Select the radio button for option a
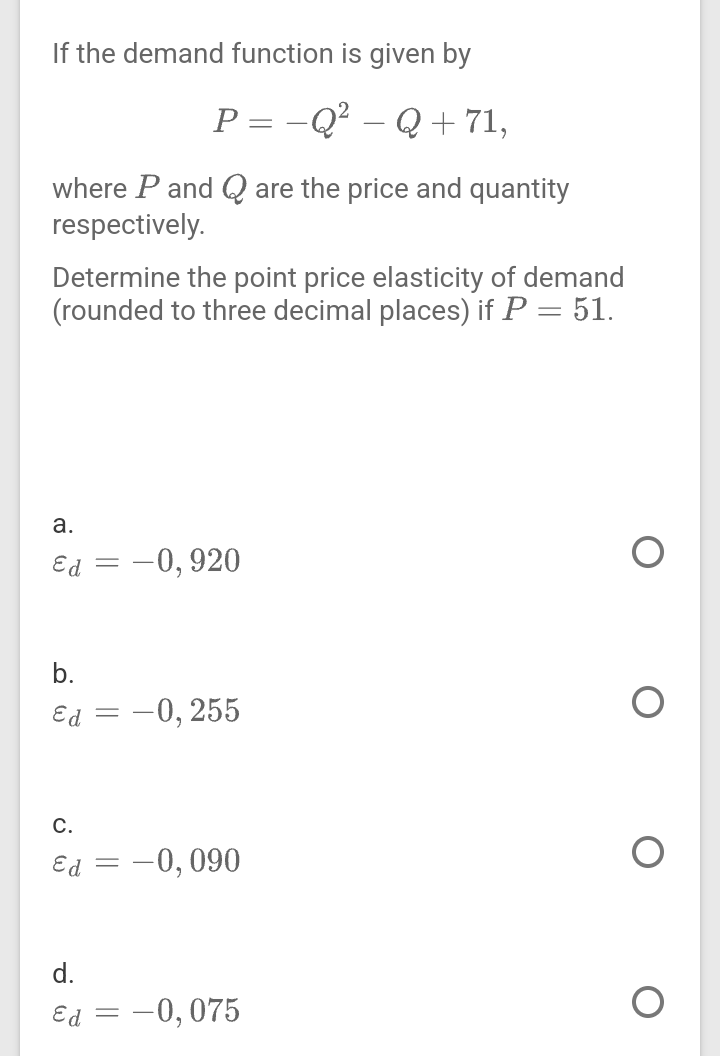This screenshot has height=1056, width=720. tap(647, 551)
